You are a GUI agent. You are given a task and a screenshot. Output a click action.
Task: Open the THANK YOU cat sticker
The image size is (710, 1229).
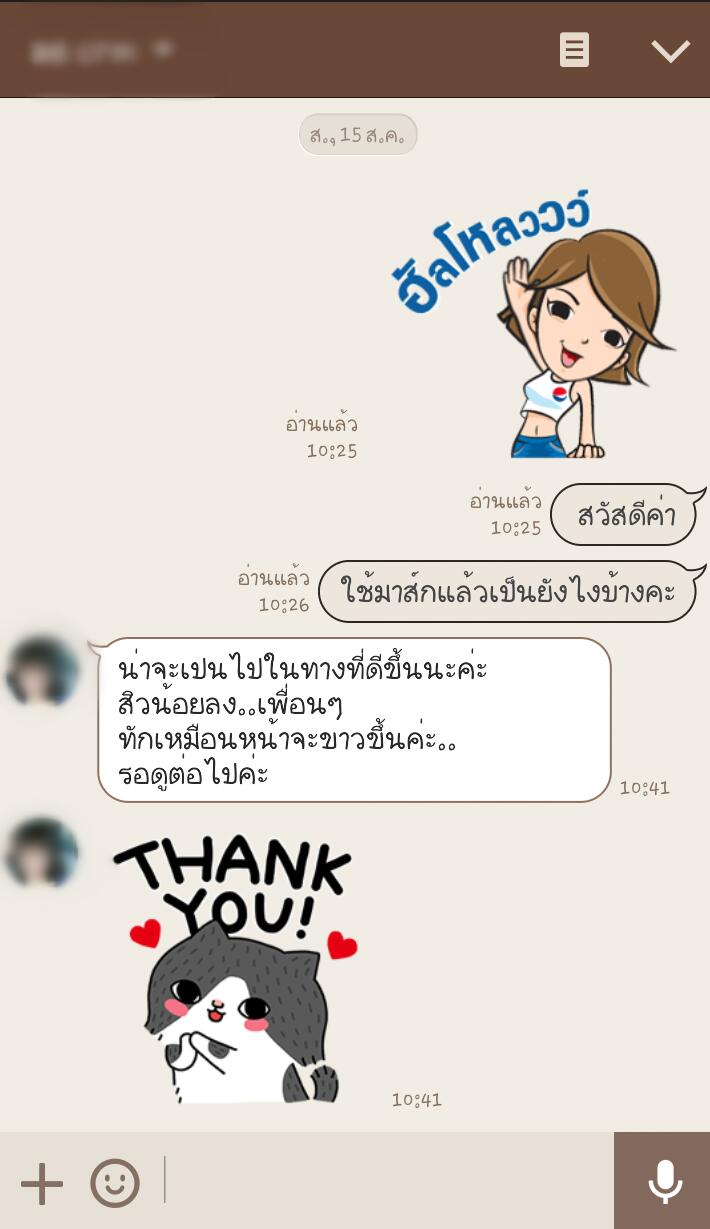point(235,970)
